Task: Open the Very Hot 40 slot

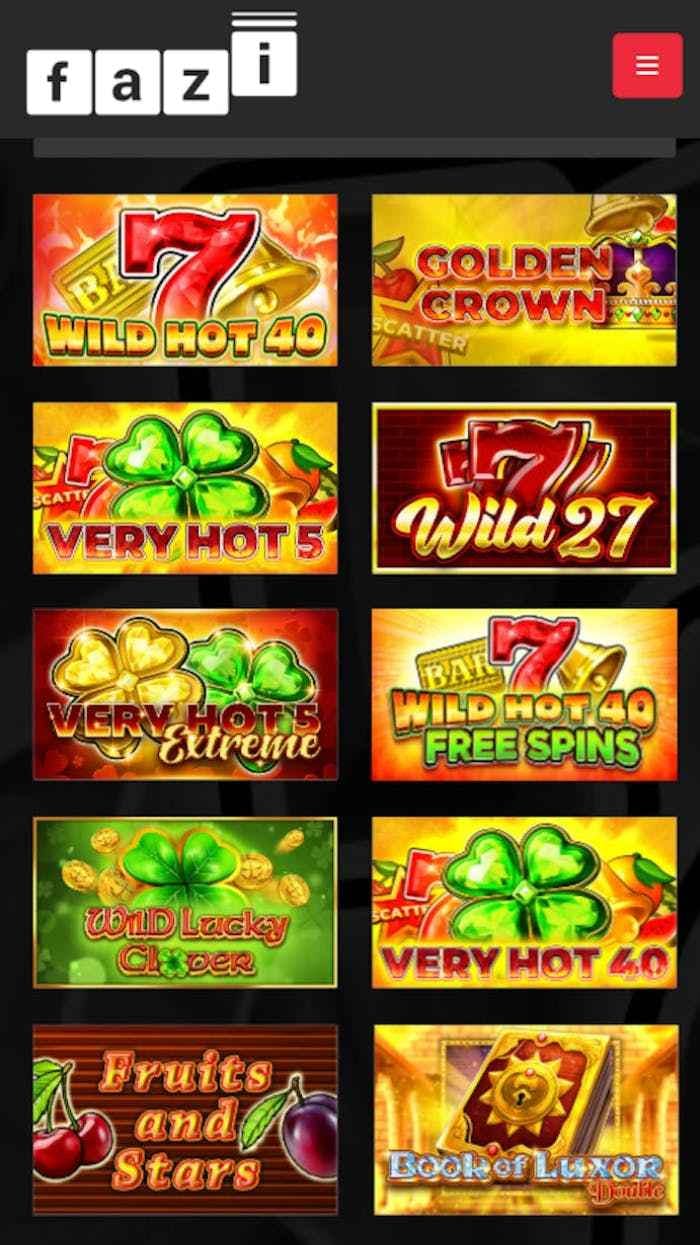Action: point(524,902)
